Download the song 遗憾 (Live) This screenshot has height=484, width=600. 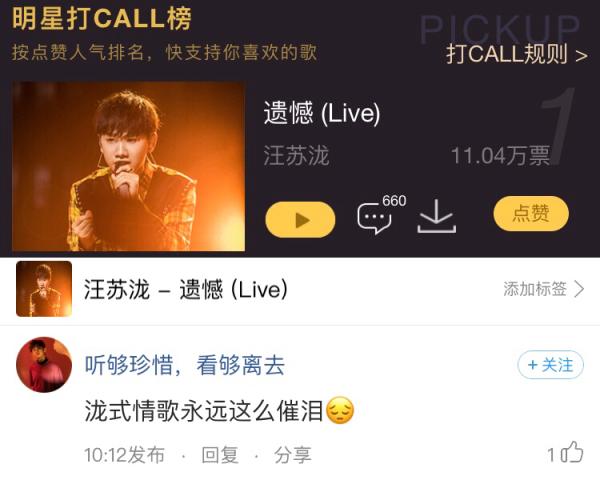[436, 216]
